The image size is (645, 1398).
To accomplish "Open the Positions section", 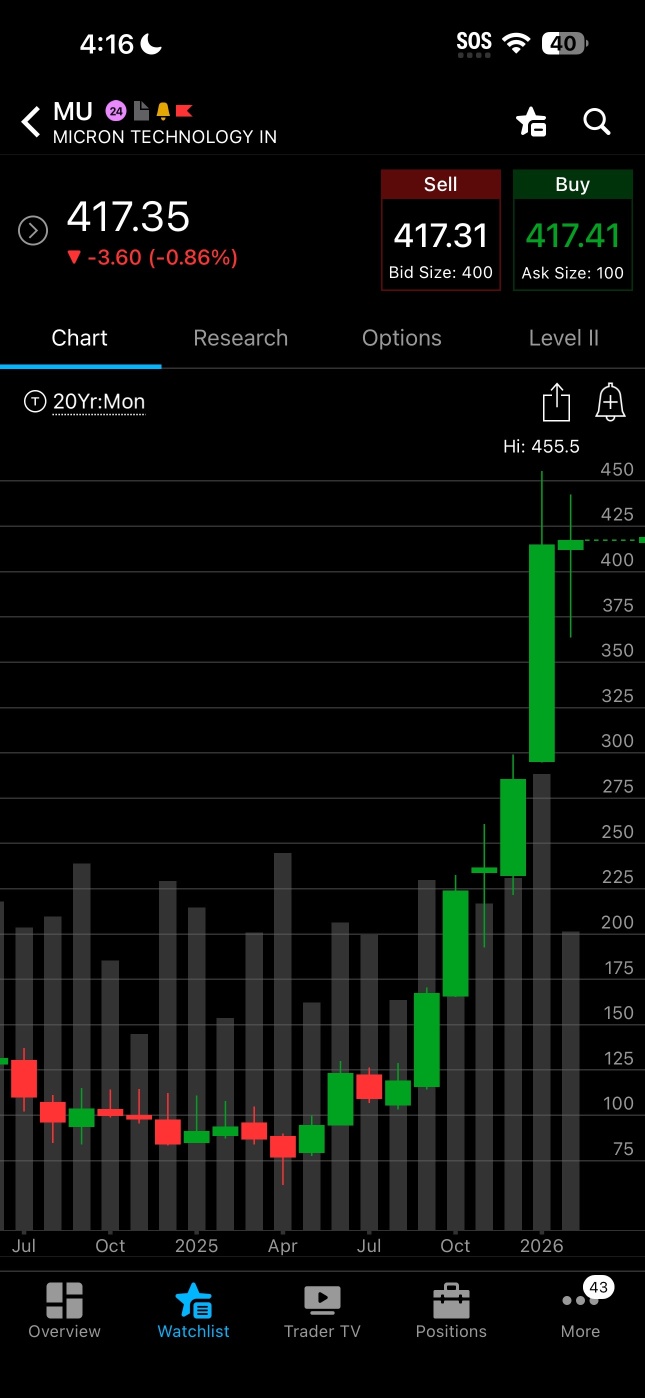I will pyautogui.click(x=451, y=1311).
